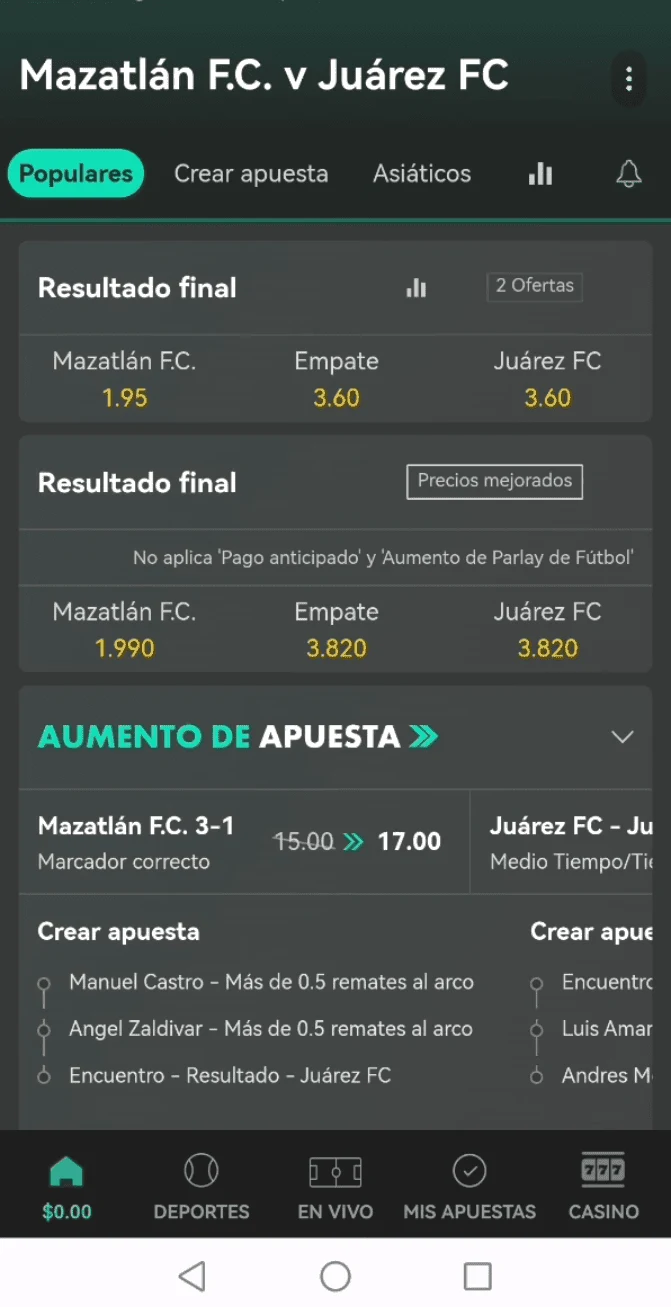The width and height of the screenshot is (671, 1307).
Task: Switch to the Populares tab
Action: point(76,174)
